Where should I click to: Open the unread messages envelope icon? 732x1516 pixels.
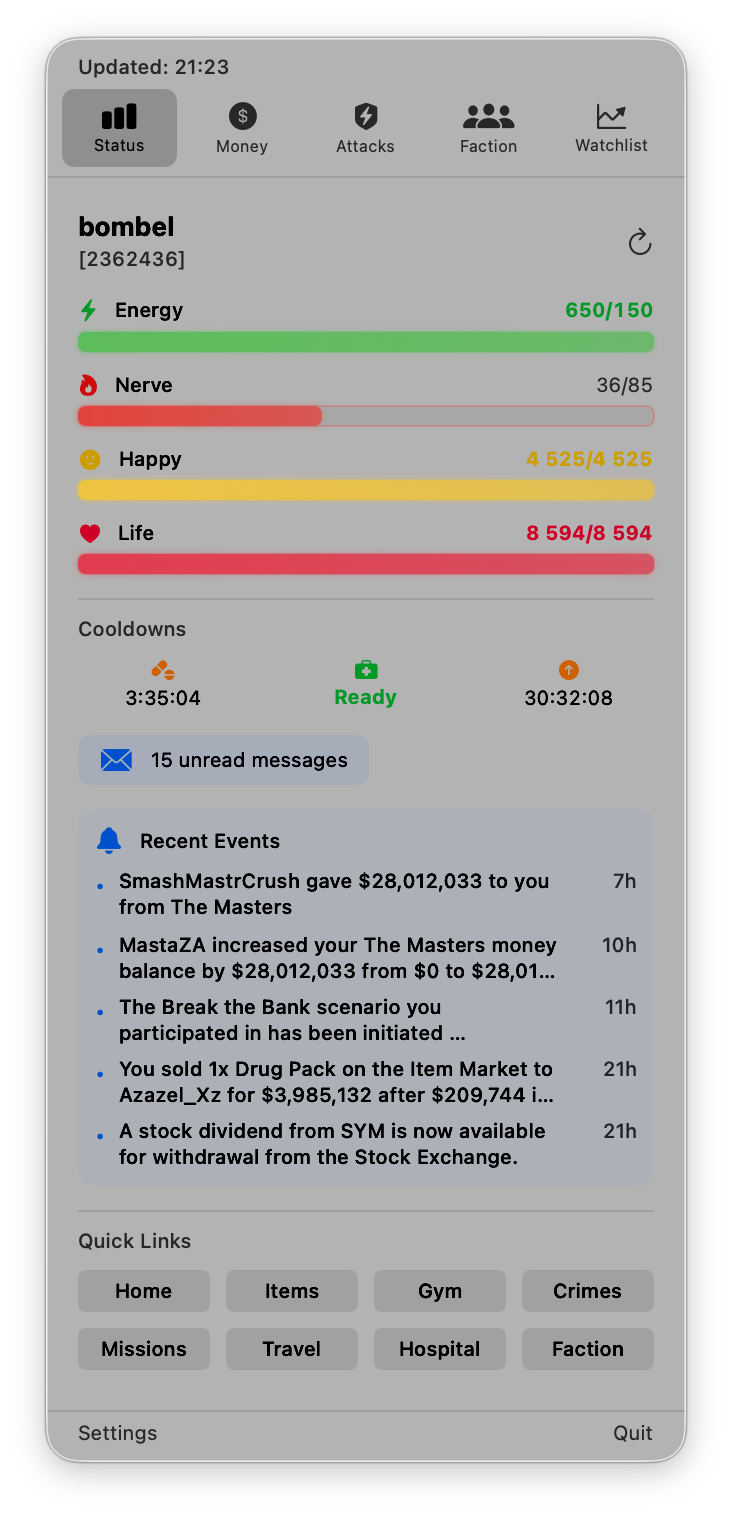click(x=116, y=760)
